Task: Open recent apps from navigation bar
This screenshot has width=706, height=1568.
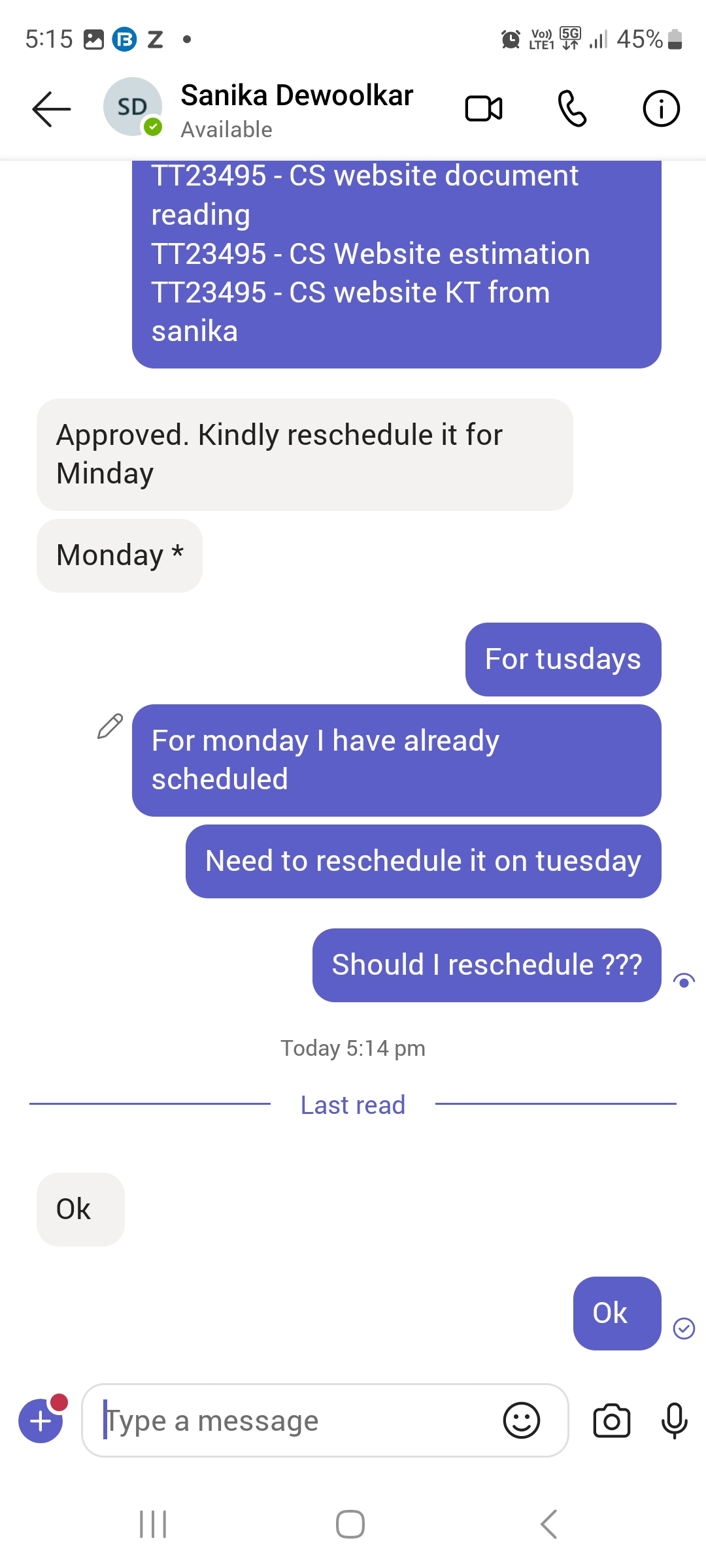Action: pyautogui.click(x=154, y=1524)
